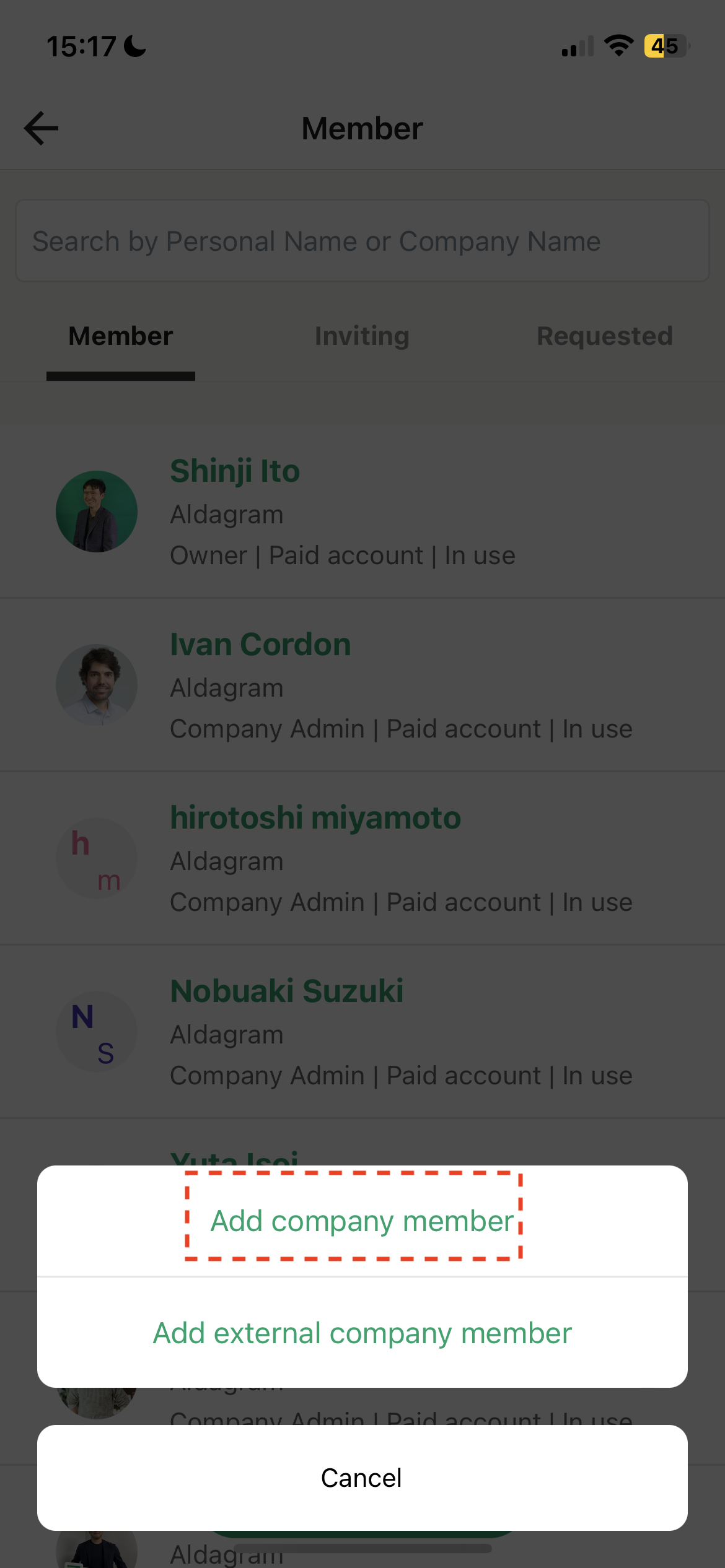Select Add company member option
The height and width of the screenshot is (1568, 725).
pos(362,1221)
